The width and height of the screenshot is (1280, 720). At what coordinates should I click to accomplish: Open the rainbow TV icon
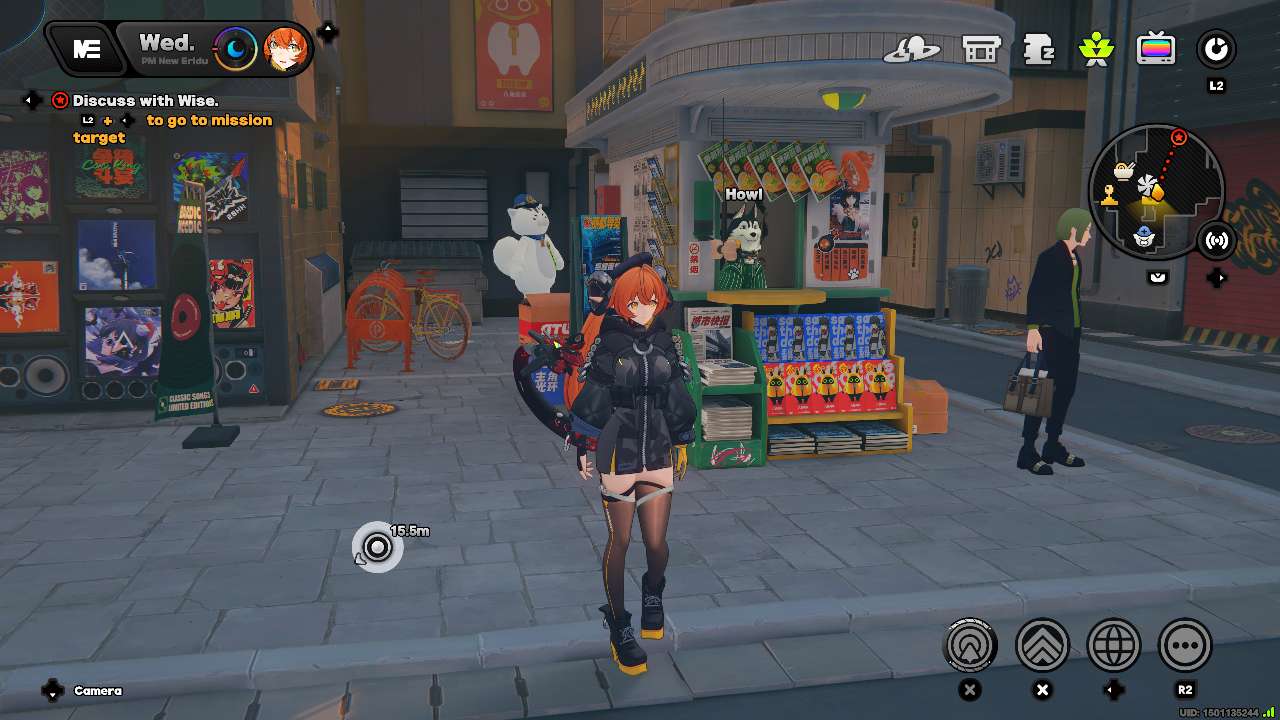pos(1156,48)
